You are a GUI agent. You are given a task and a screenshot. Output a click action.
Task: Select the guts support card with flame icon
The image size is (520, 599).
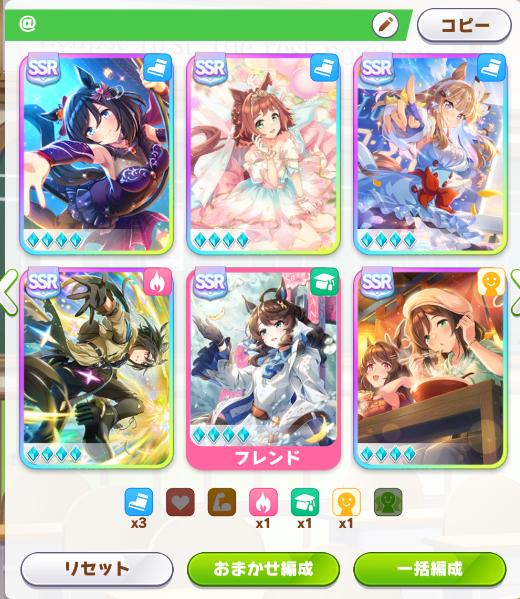[x=96, y=368]
